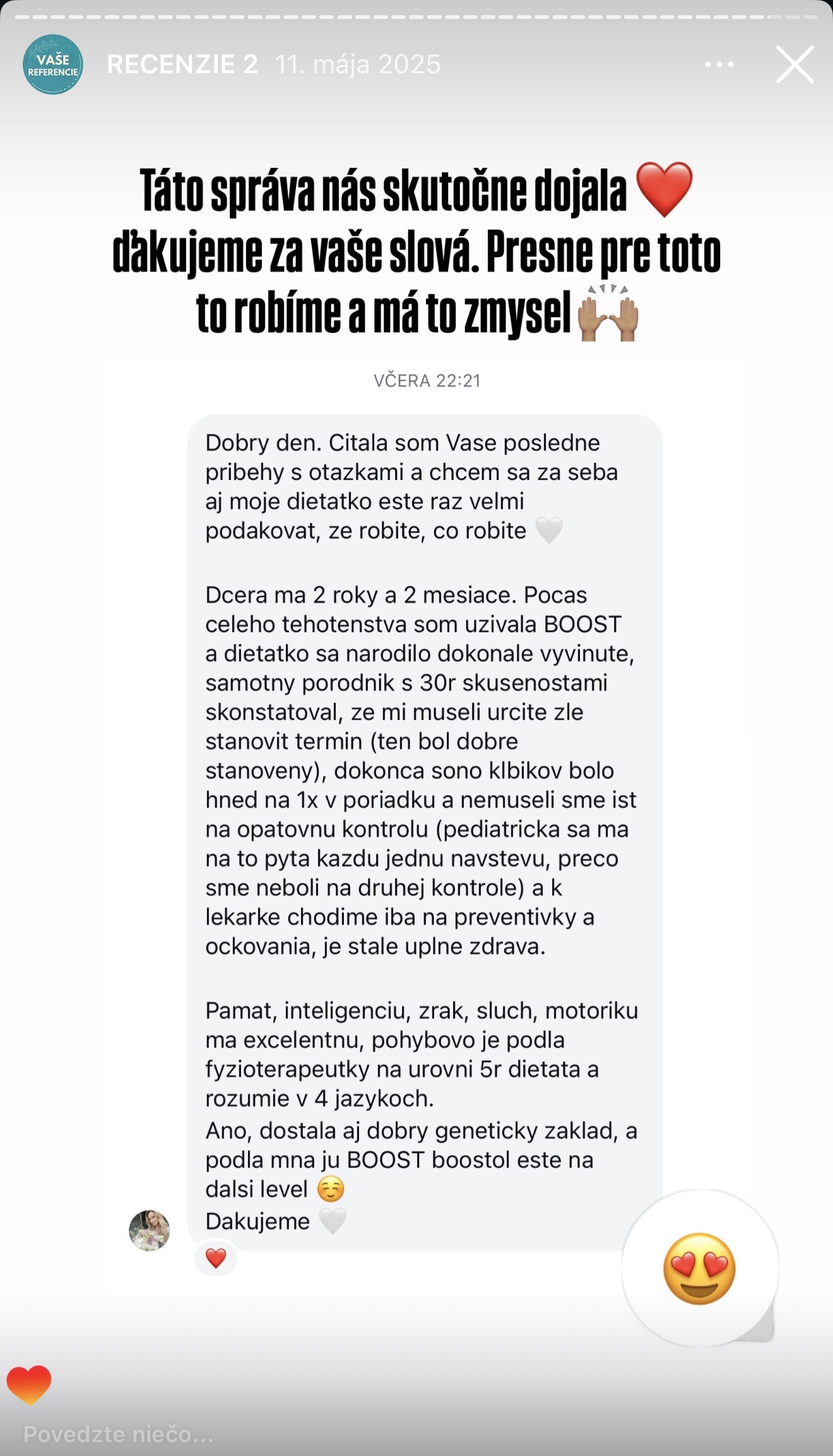The width and height of the screenshot is (833, 1456).
Task: React with the heart-eyes emoji sticker
Action: 700,1268
